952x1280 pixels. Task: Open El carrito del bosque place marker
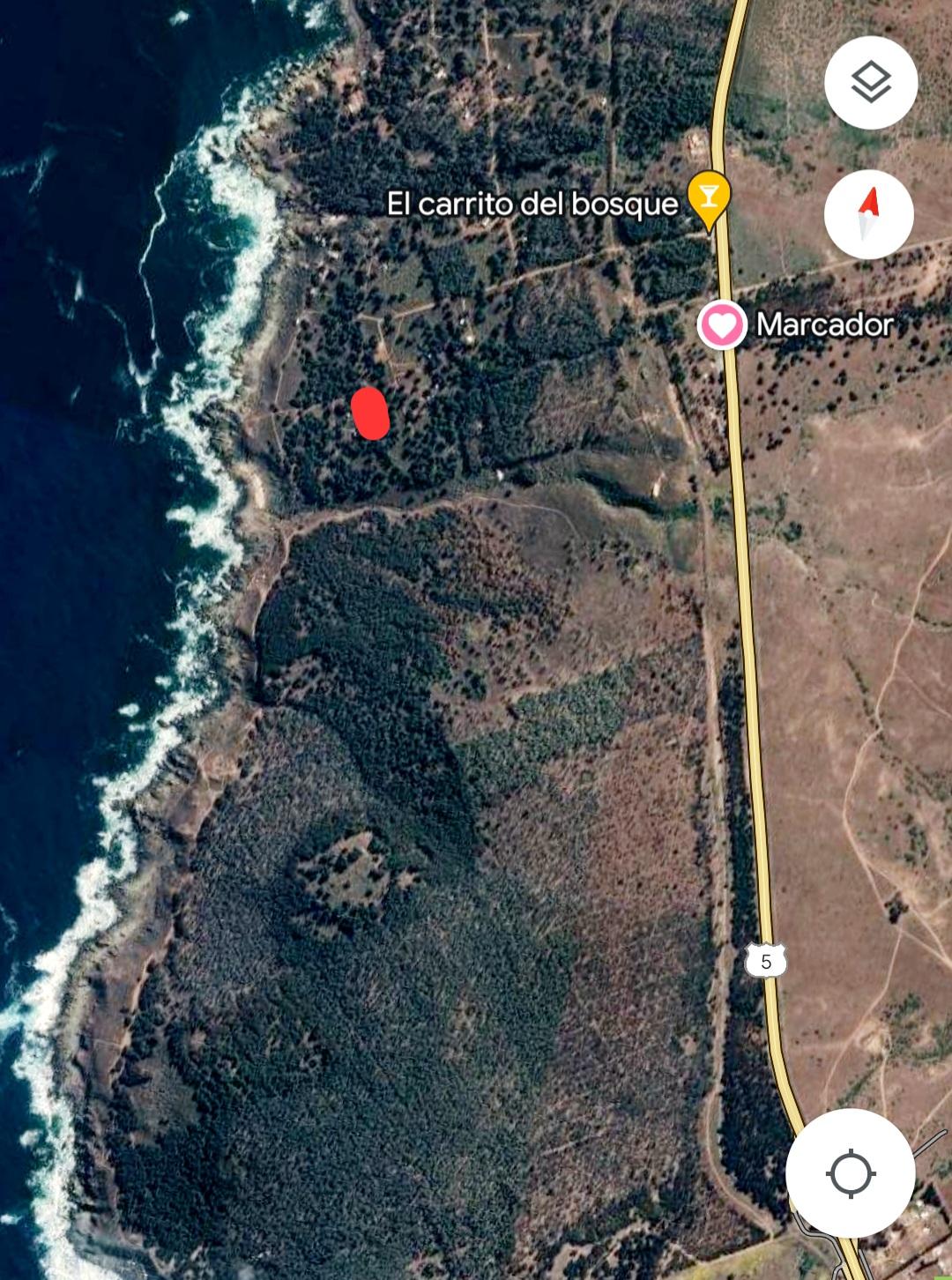708,197
